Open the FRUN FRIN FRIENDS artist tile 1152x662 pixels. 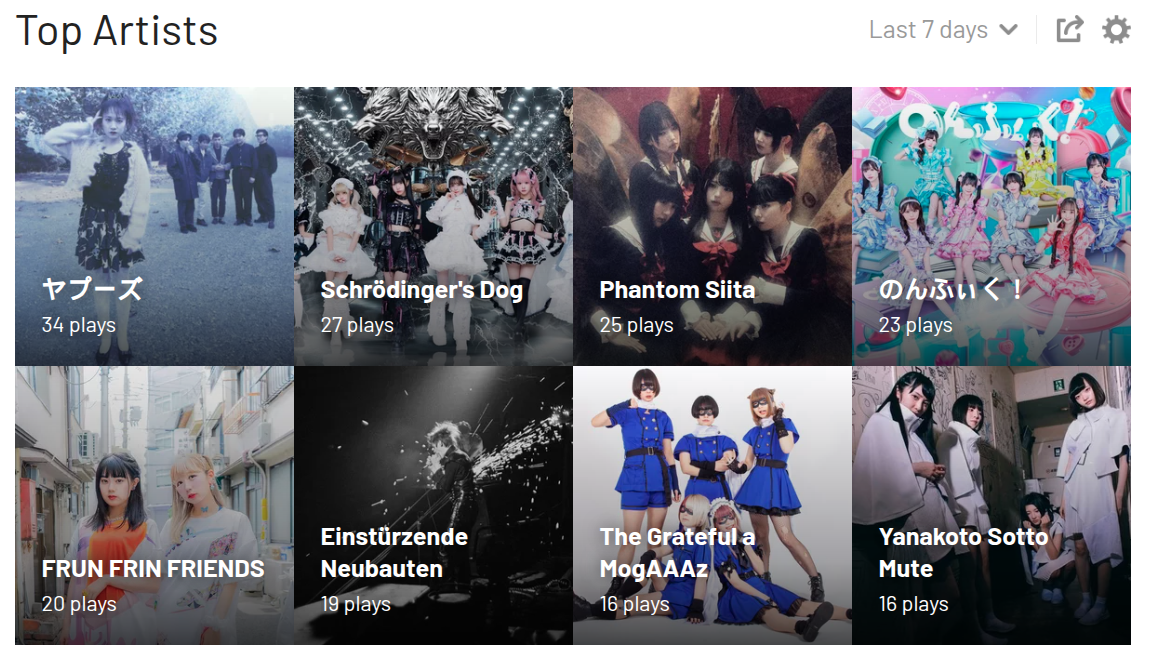click(154, 505)
